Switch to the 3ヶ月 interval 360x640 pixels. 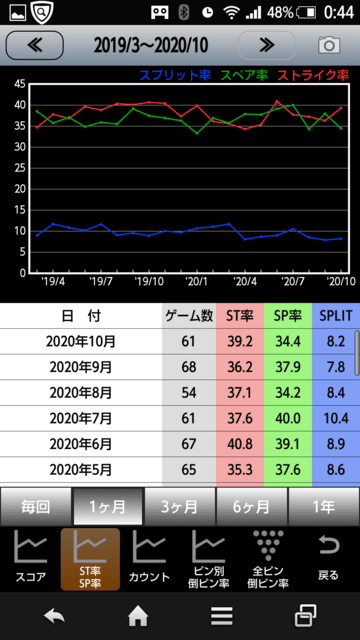tap(180, 507)
